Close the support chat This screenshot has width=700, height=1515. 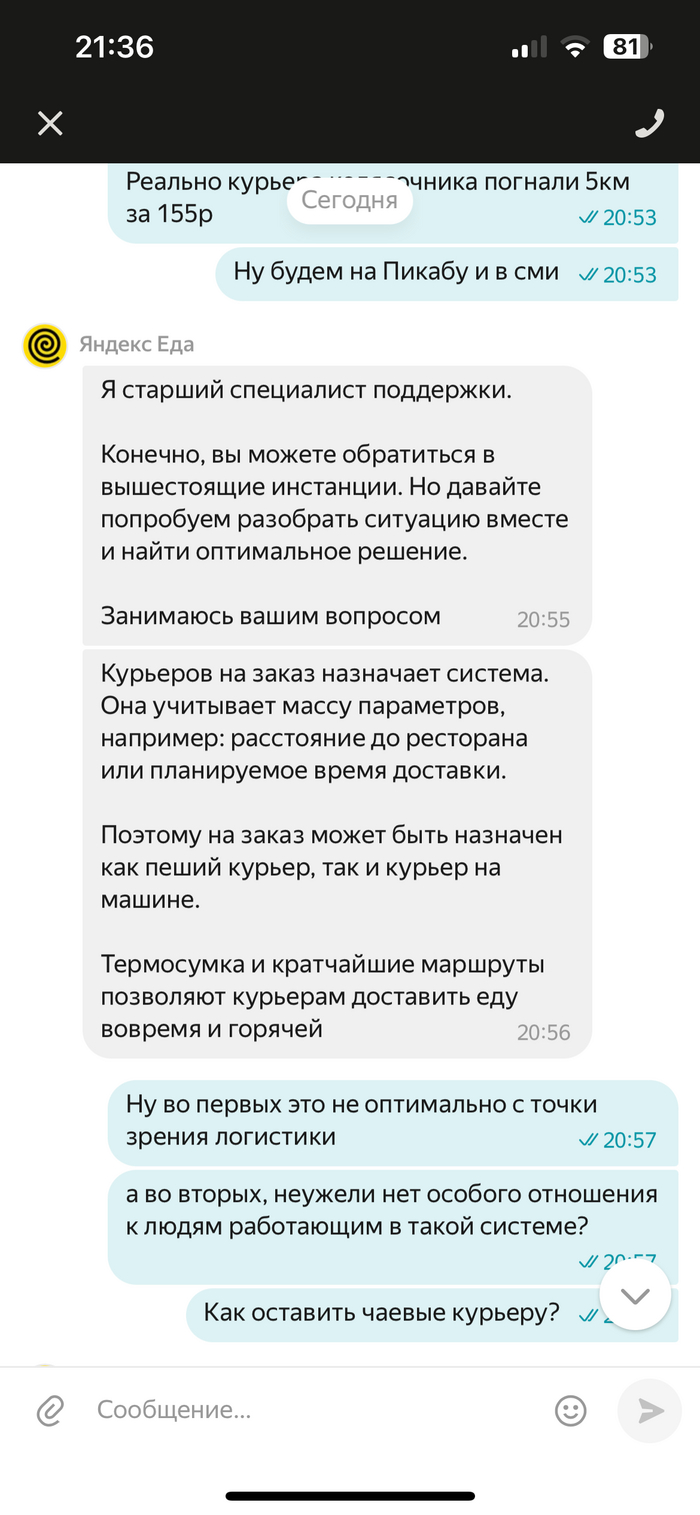50,123
